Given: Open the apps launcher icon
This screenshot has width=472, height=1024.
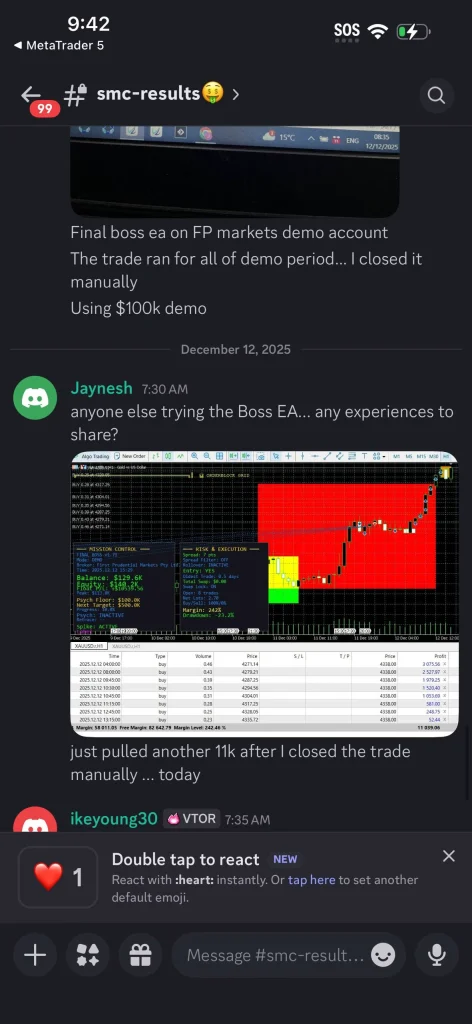Looking at the screenshot, I should 87,955.
